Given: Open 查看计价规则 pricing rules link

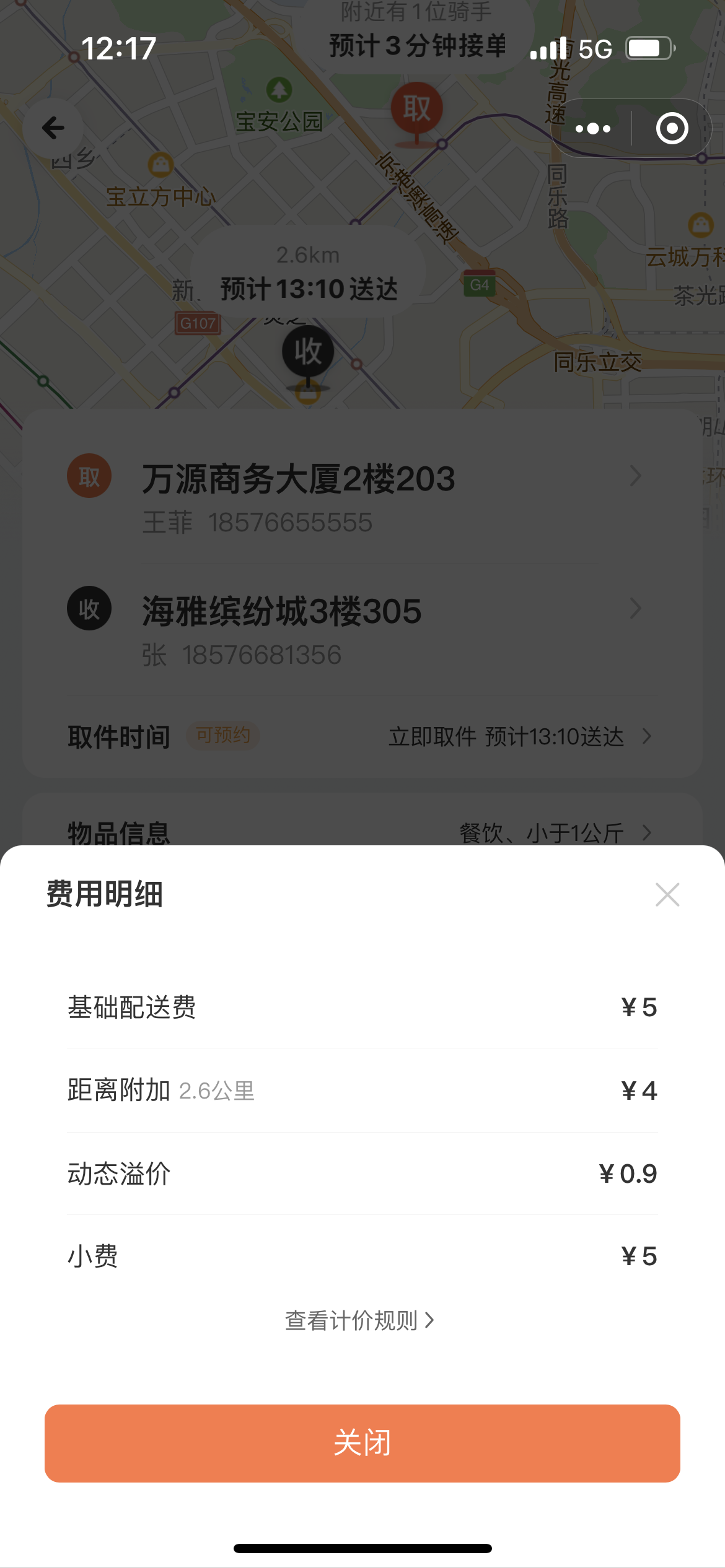Looking at the screenshot, I should [x=359, y=1320].
